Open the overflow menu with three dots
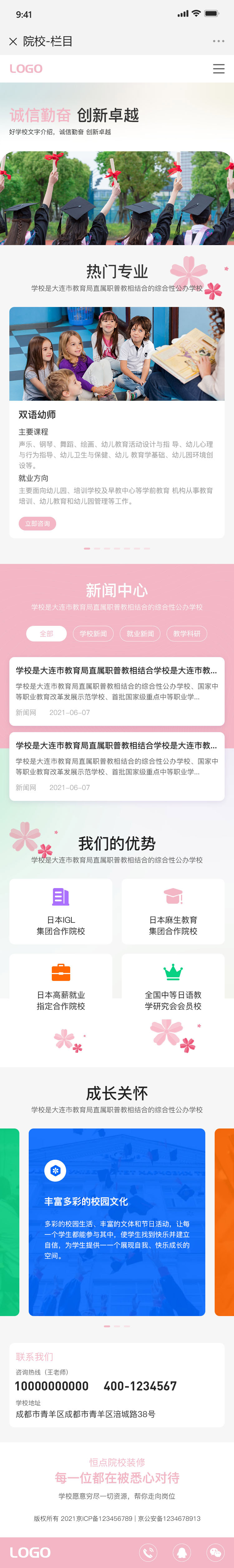Viewport: 234px width, 1568px height. click(x=218, y=41)
